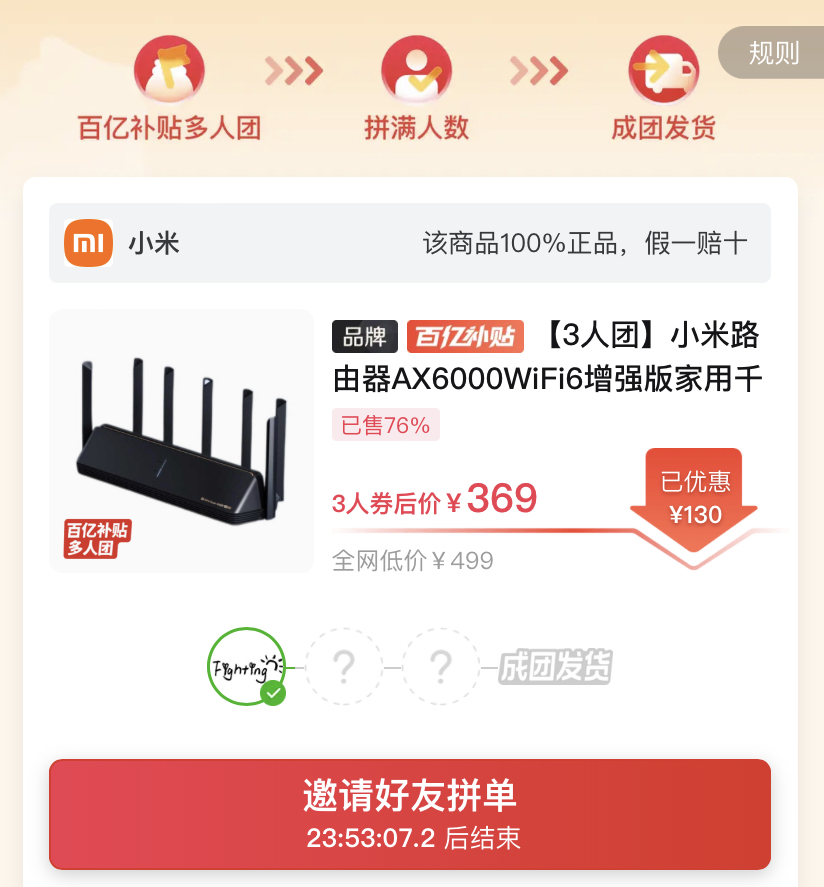
Task: Click the 成团发货 shipping plug icon
Action: 664,67
